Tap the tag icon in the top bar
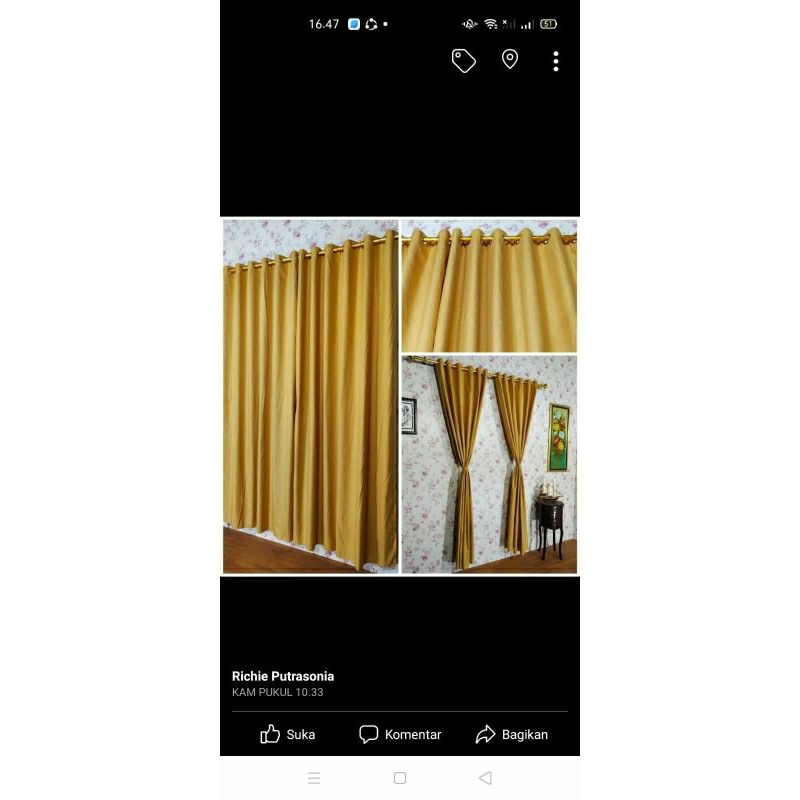The width and height of the screenshot is (800, 800). [x=463, y=61]
